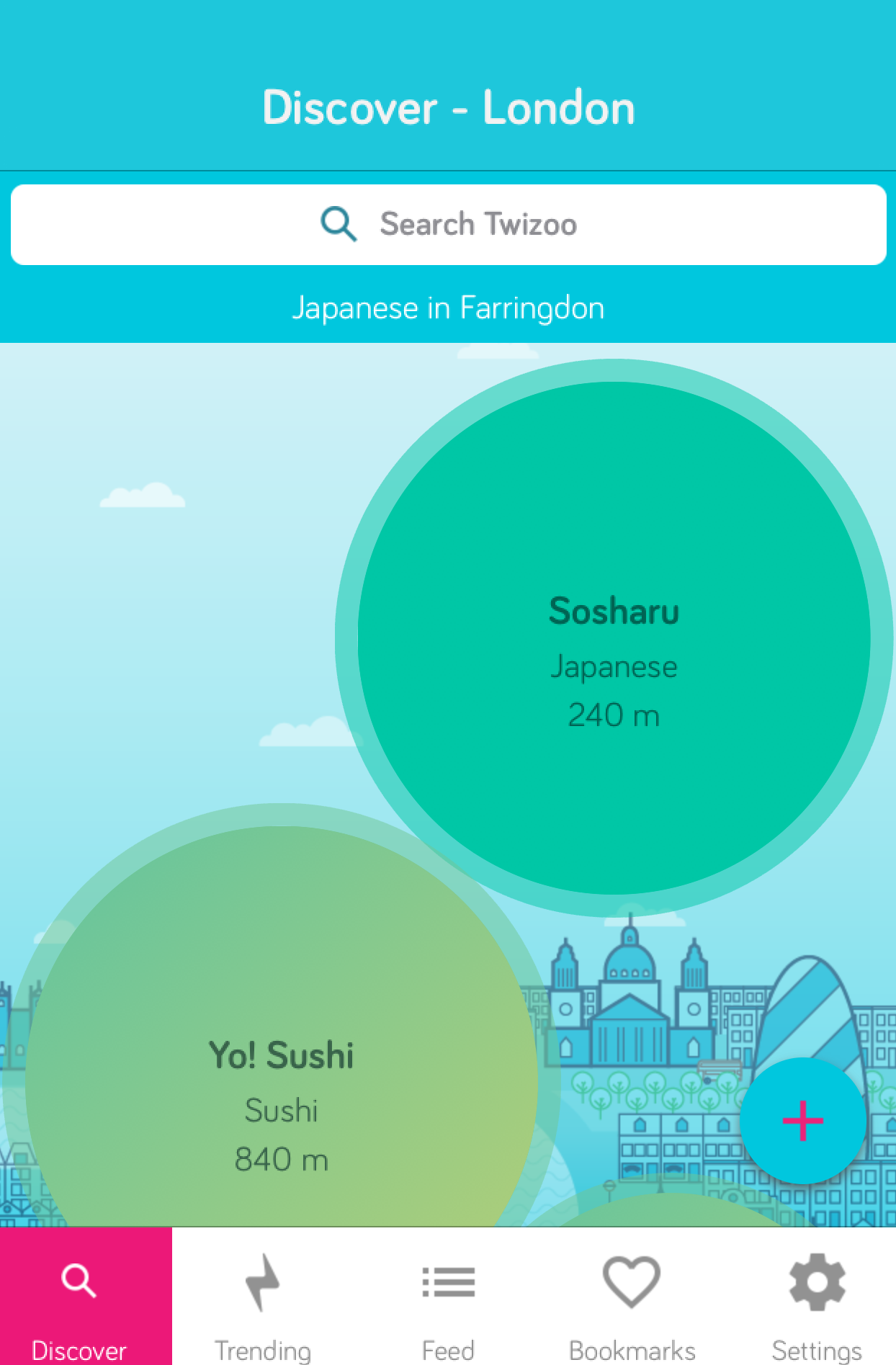Open the Bookmarks tab
The image size is (896, 1365).
click(632, 1297)
